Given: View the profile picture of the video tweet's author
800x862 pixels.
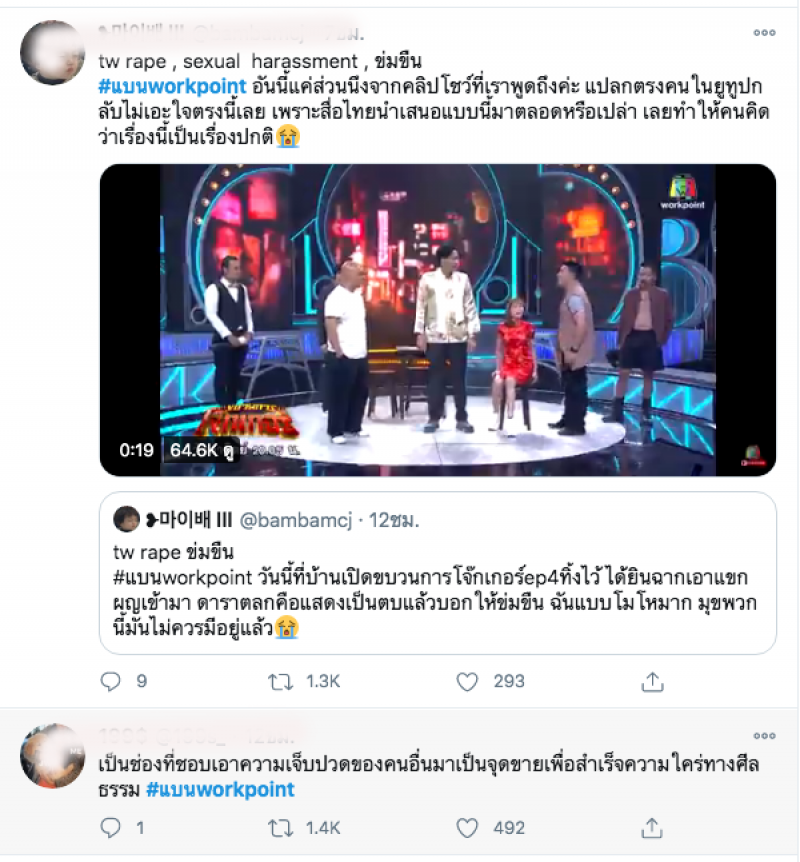Looking at the screenshot, I should (x=52, y=52).
